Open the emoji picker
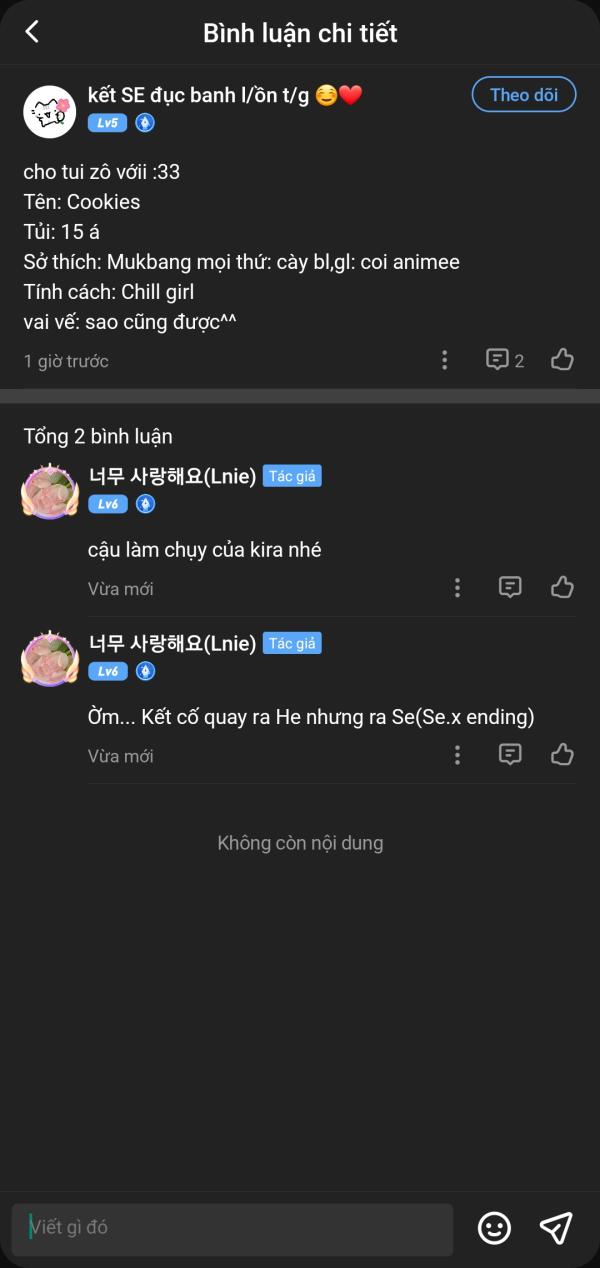This screenshot has height=1268, width=600. click(x=494, y=1228)
